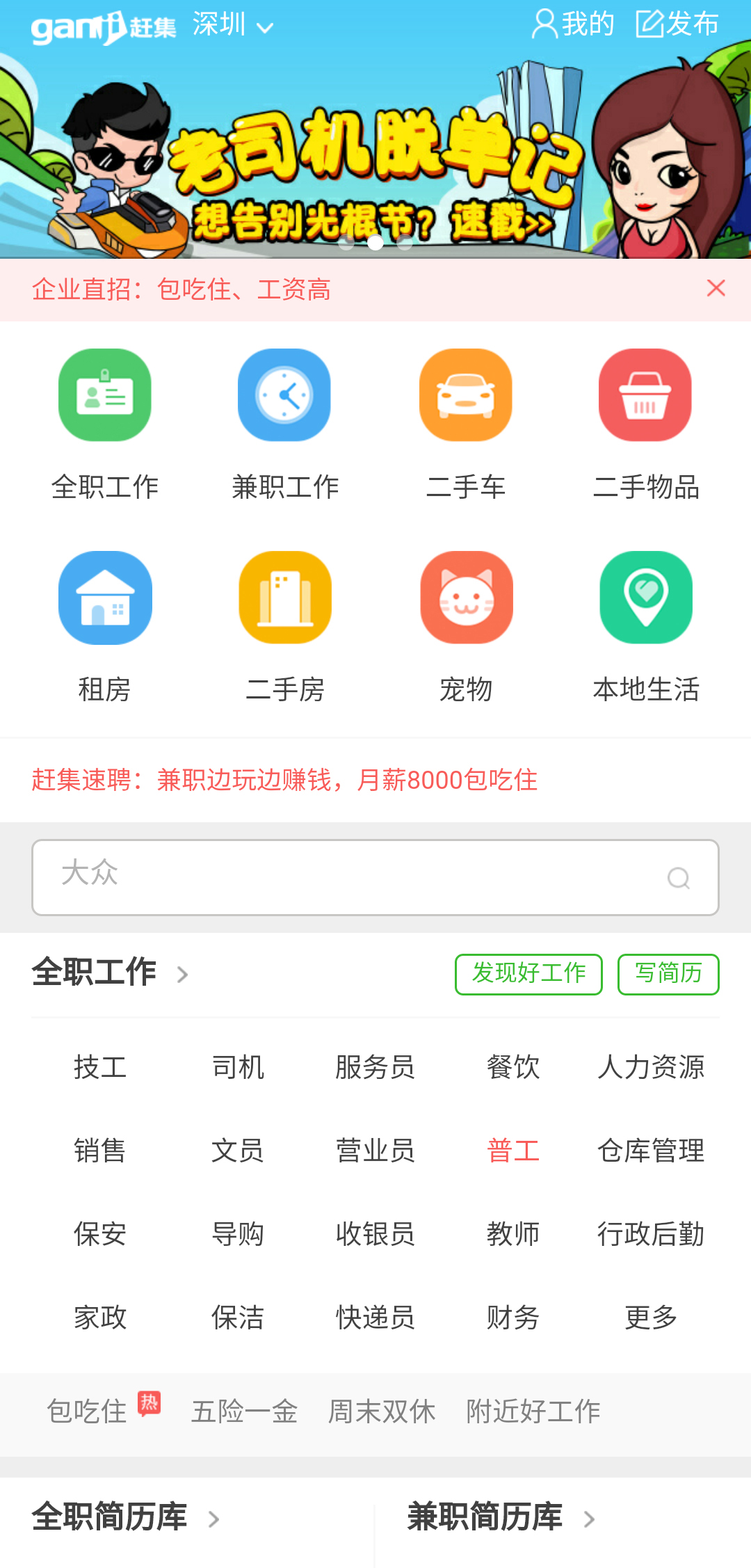This screenshot has height=1568, width=751.
Task: Open the 赶集速聘 promotion link
Action: (284, 780)
